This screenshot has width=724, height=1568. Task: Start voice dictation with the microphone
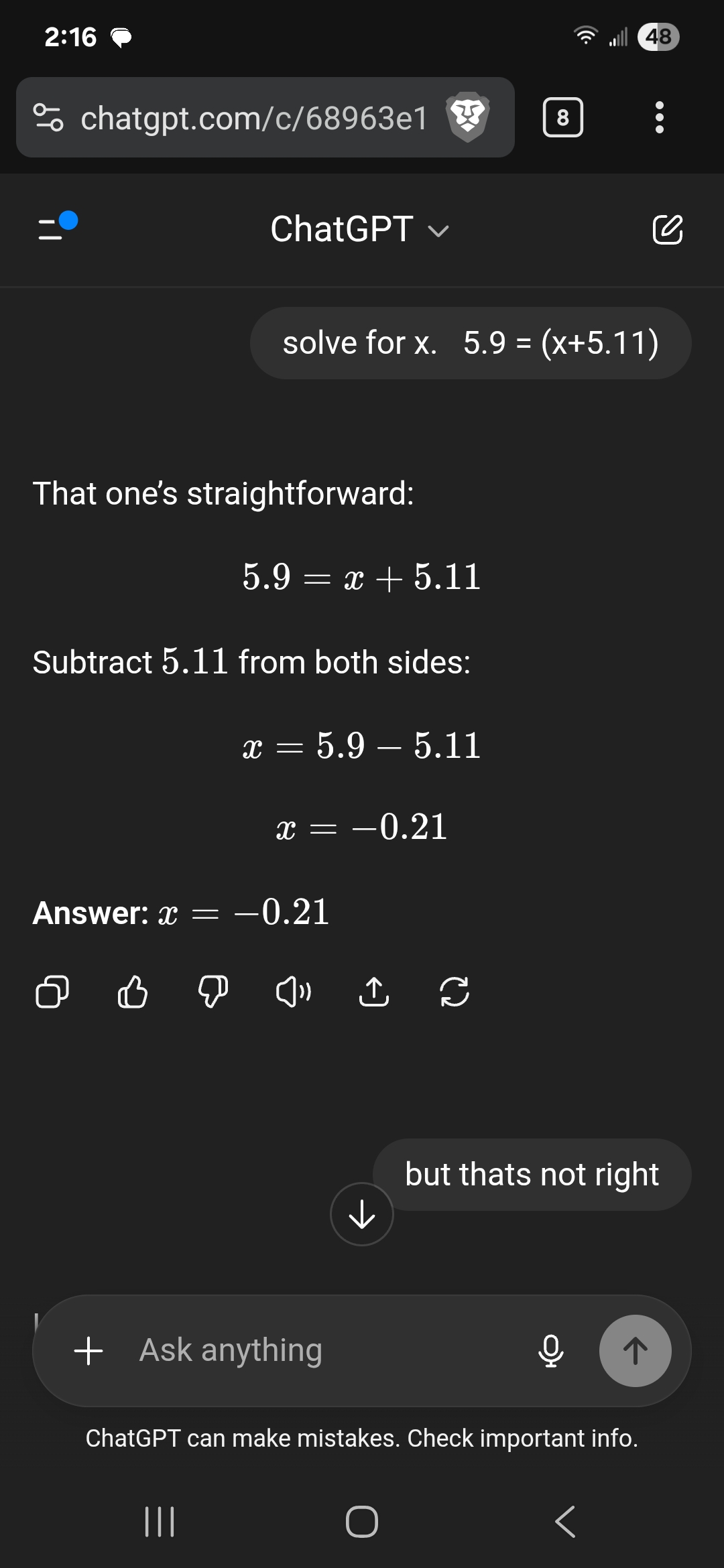pyautogui.click(x=551, y=1350)
